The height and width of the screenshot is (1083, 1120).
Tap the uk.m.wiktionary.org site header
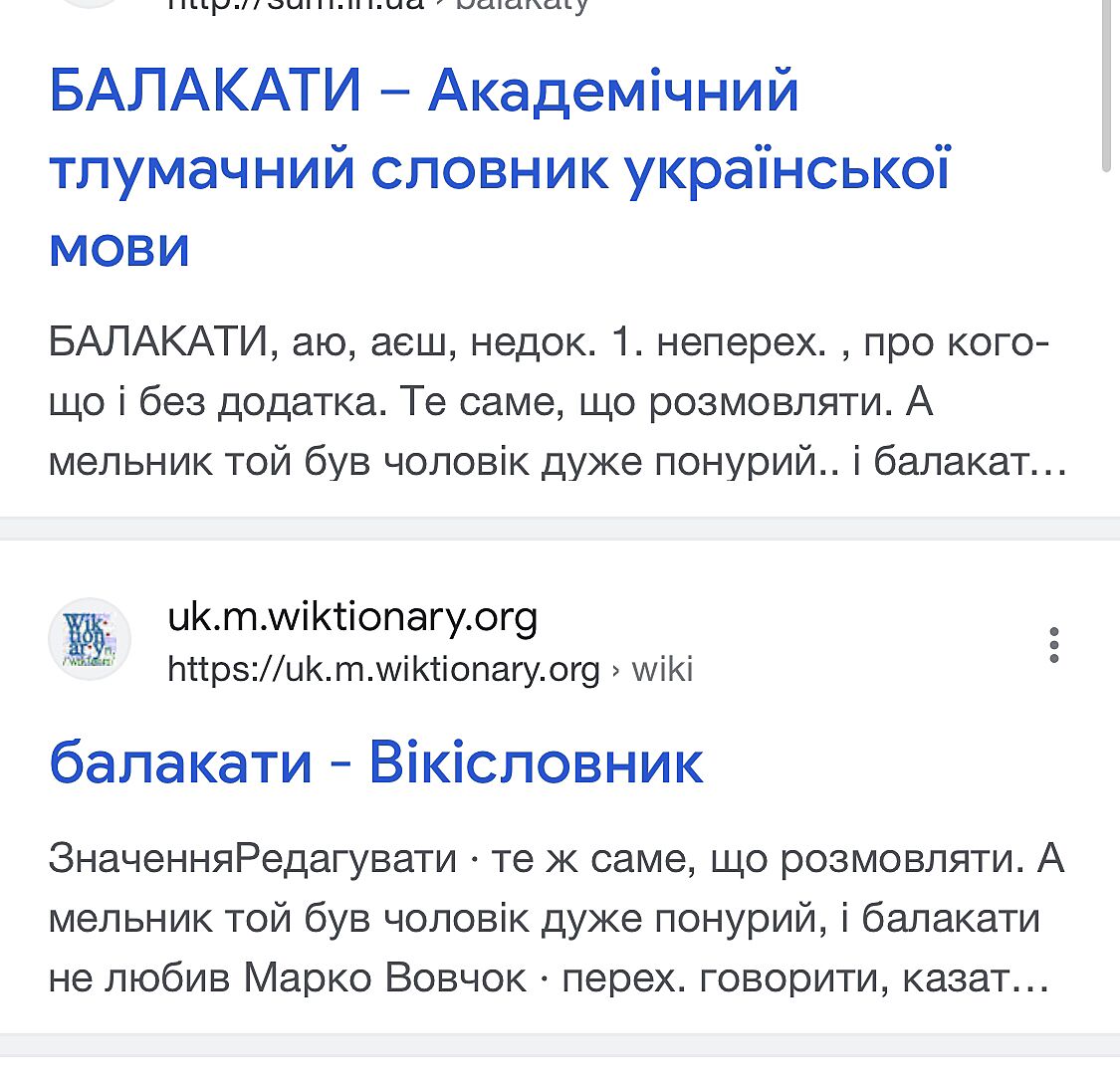[x=352, y=617]
